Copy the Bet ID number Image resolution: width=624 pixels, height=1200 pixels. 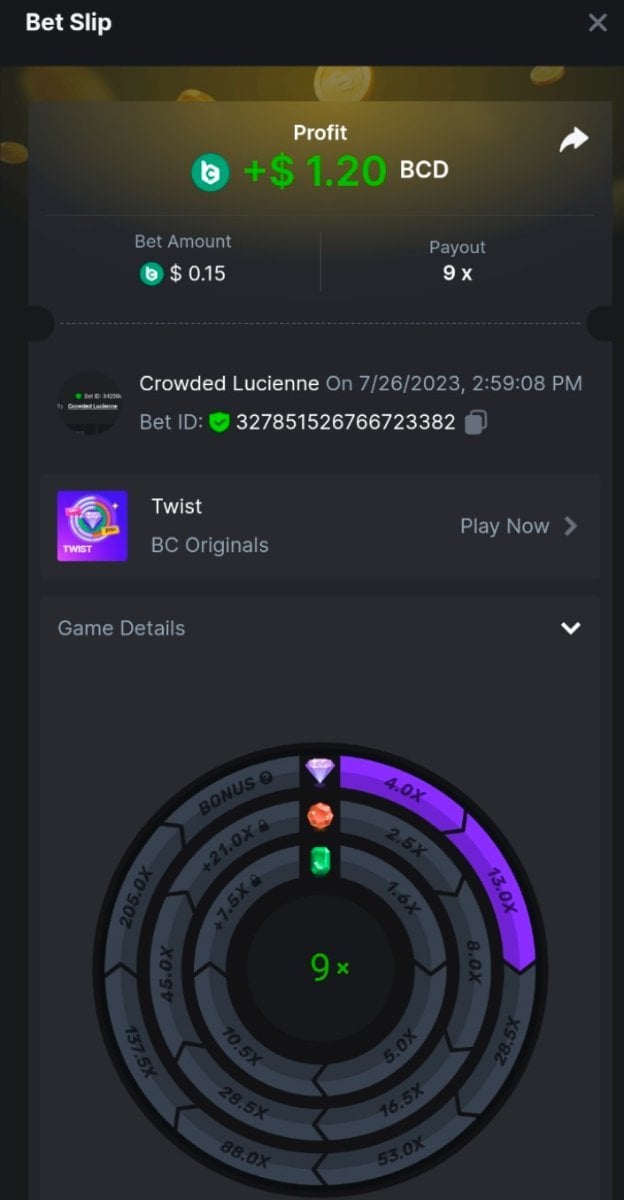click(x=476, y=423)
